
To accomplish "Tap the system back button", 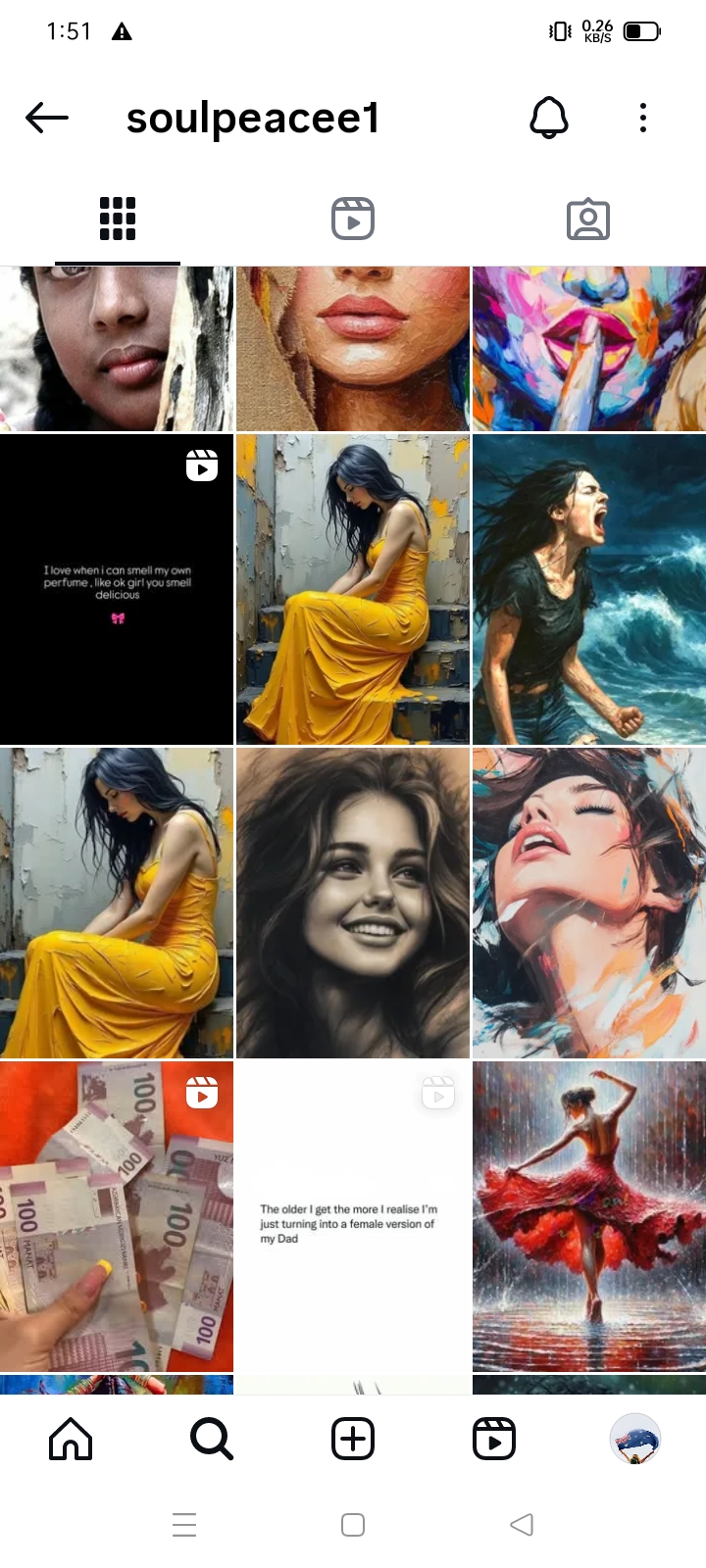I will [522, 1525].
